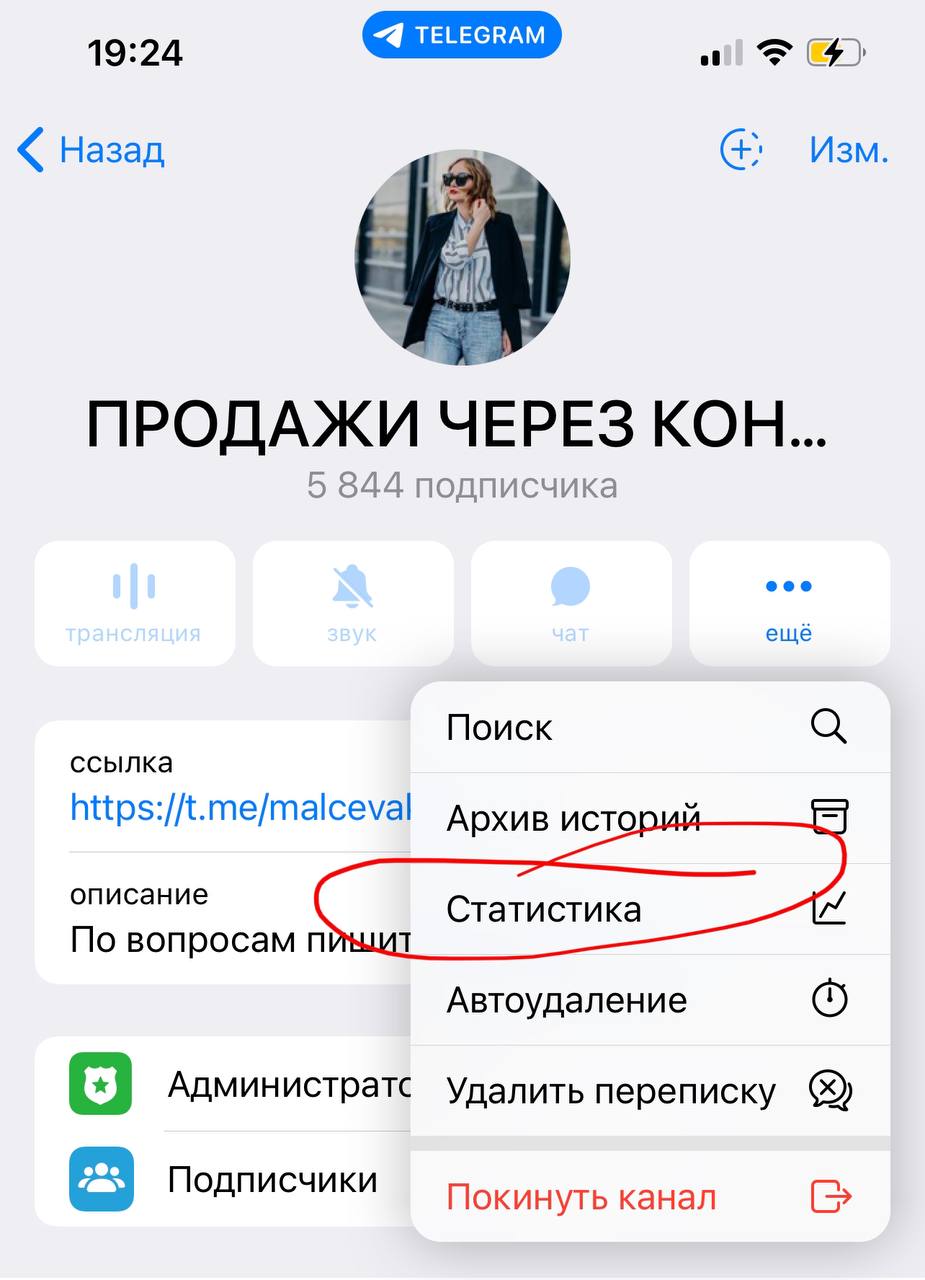Image resolution: width=925 pixels, height=1280 pixels.
Task: Choose Автоудаление option
Action: click(x=648, y=1000)
